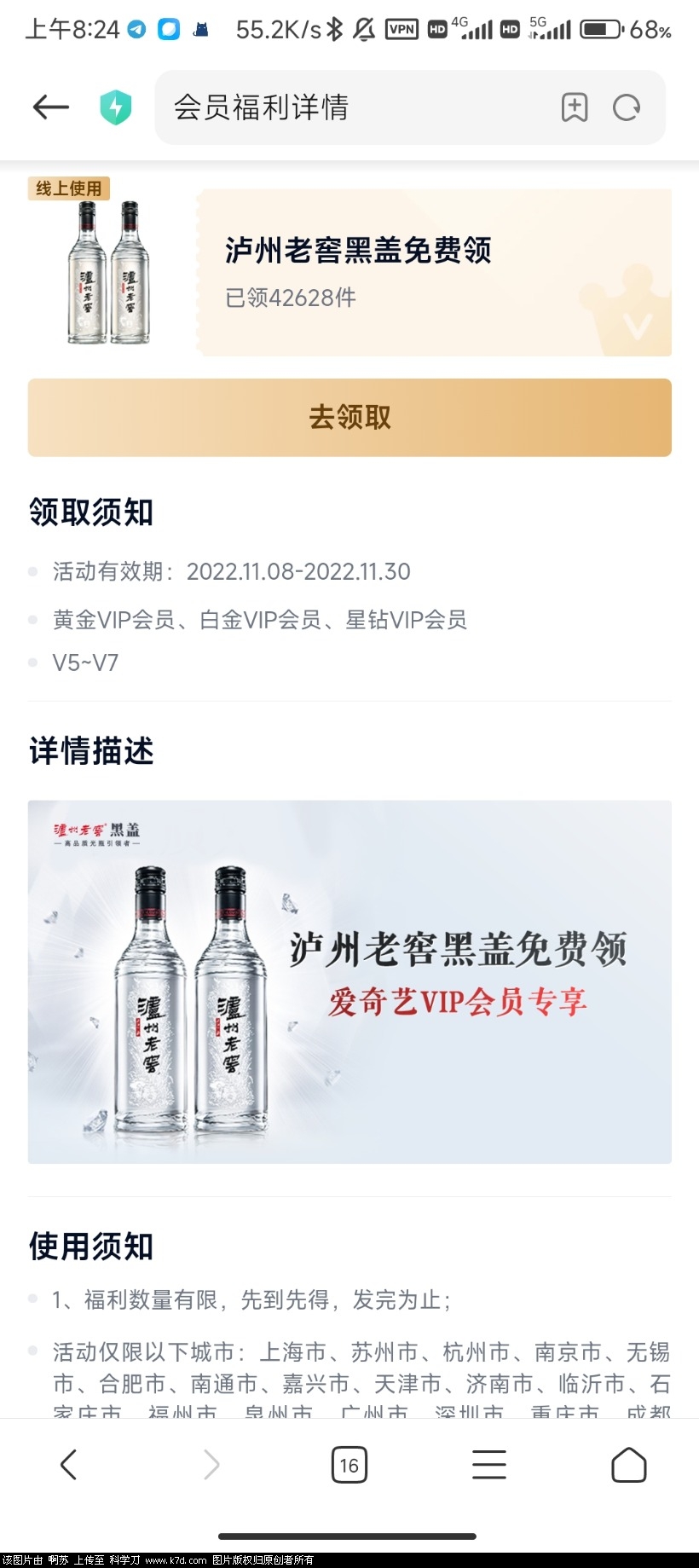
Task: Open the browser menu
Action: click(489, 1465)
